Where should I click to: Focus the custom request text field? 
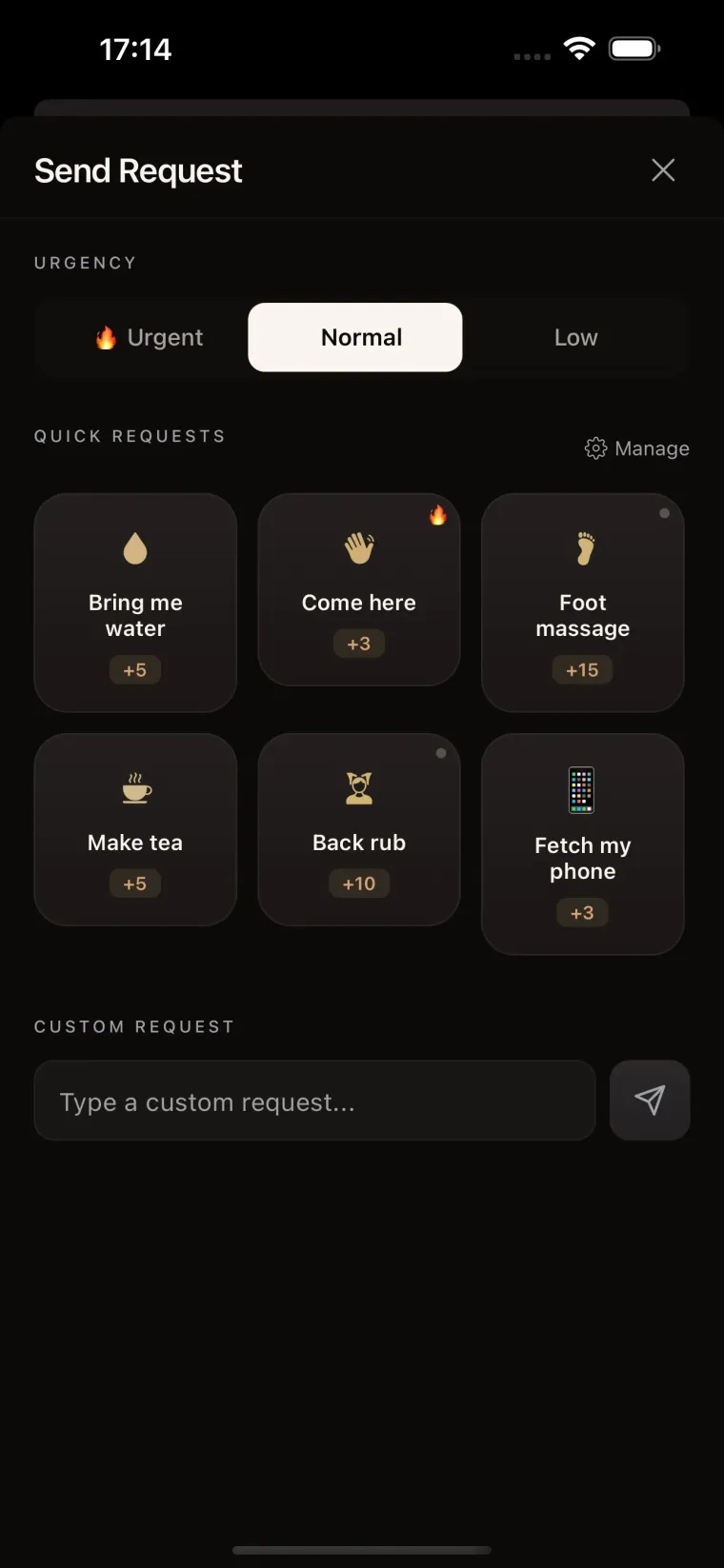[x=314, y=1101]
